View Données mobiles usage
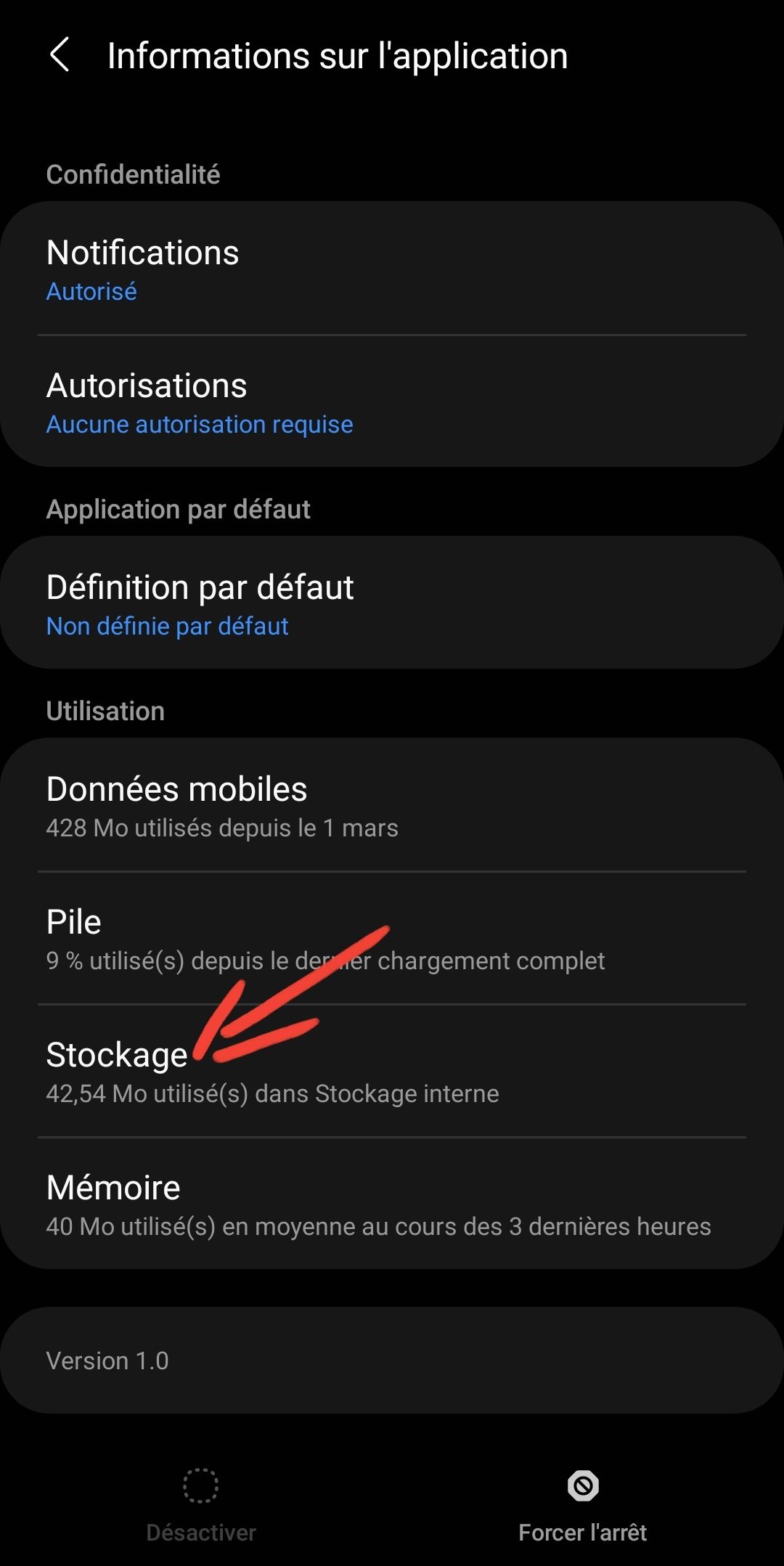784x1566 pixels. (x=392, y=805)
